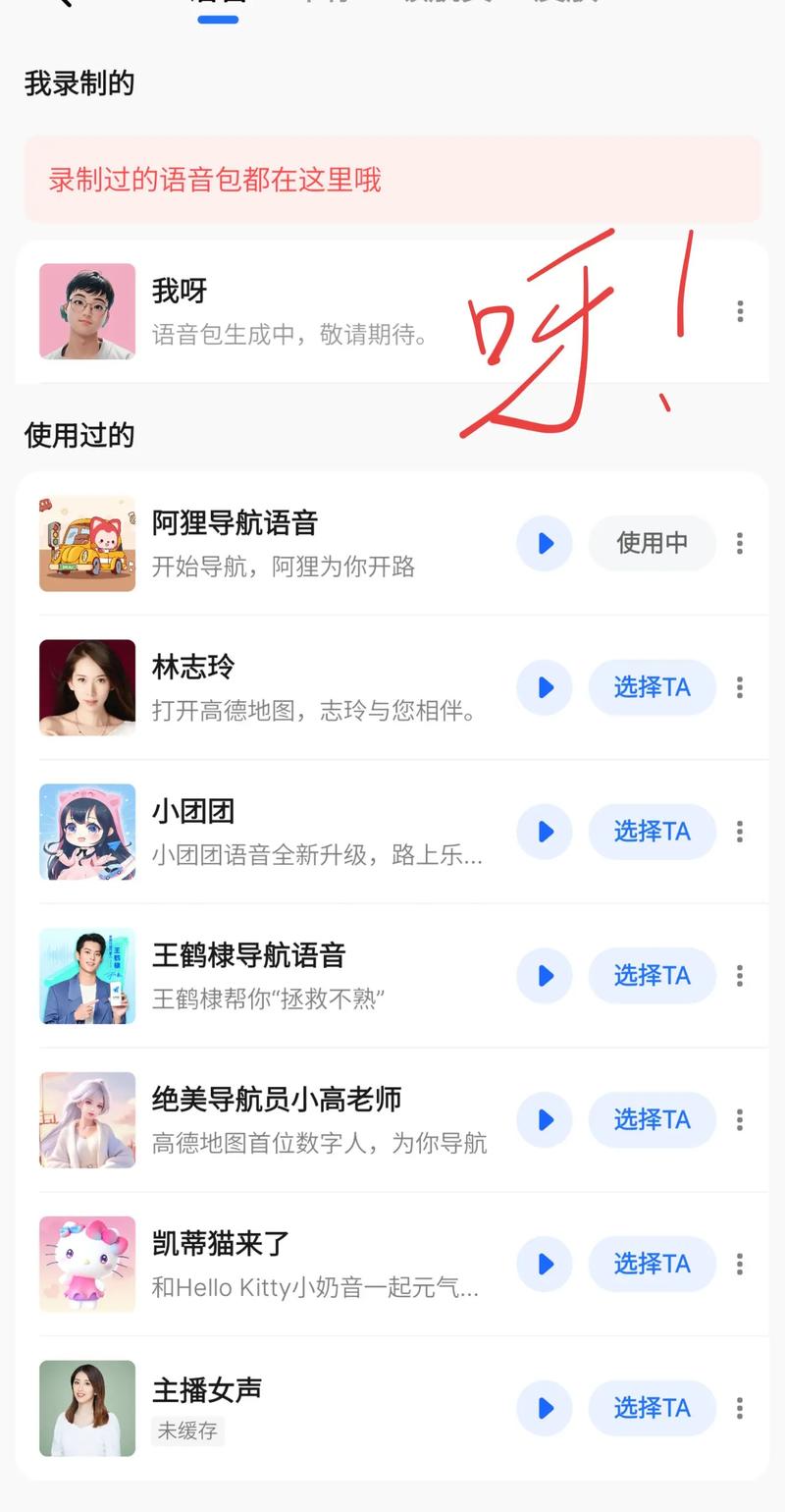Viewport: 785px width, 1512px height.
Task: Open the three-dot menu for 我呀
Action: click(x=739, y=311)
